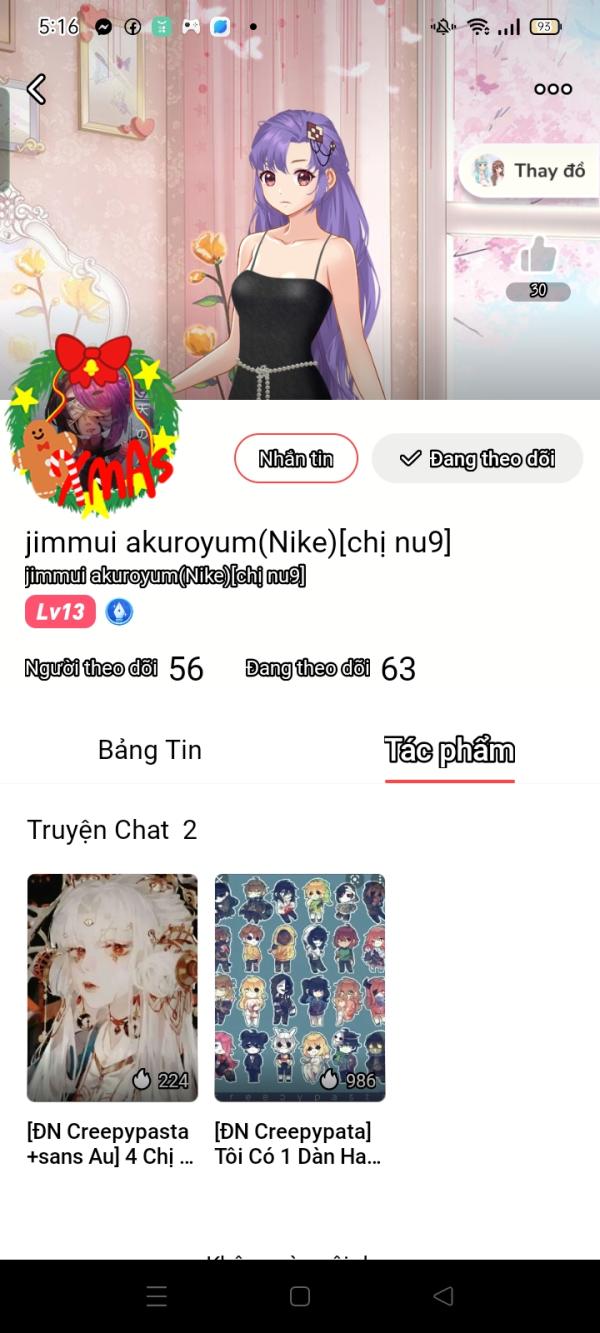Tap the Thay đồ outfit button
This screenshot has width=600, height=1333.
[x=528, y=171]
